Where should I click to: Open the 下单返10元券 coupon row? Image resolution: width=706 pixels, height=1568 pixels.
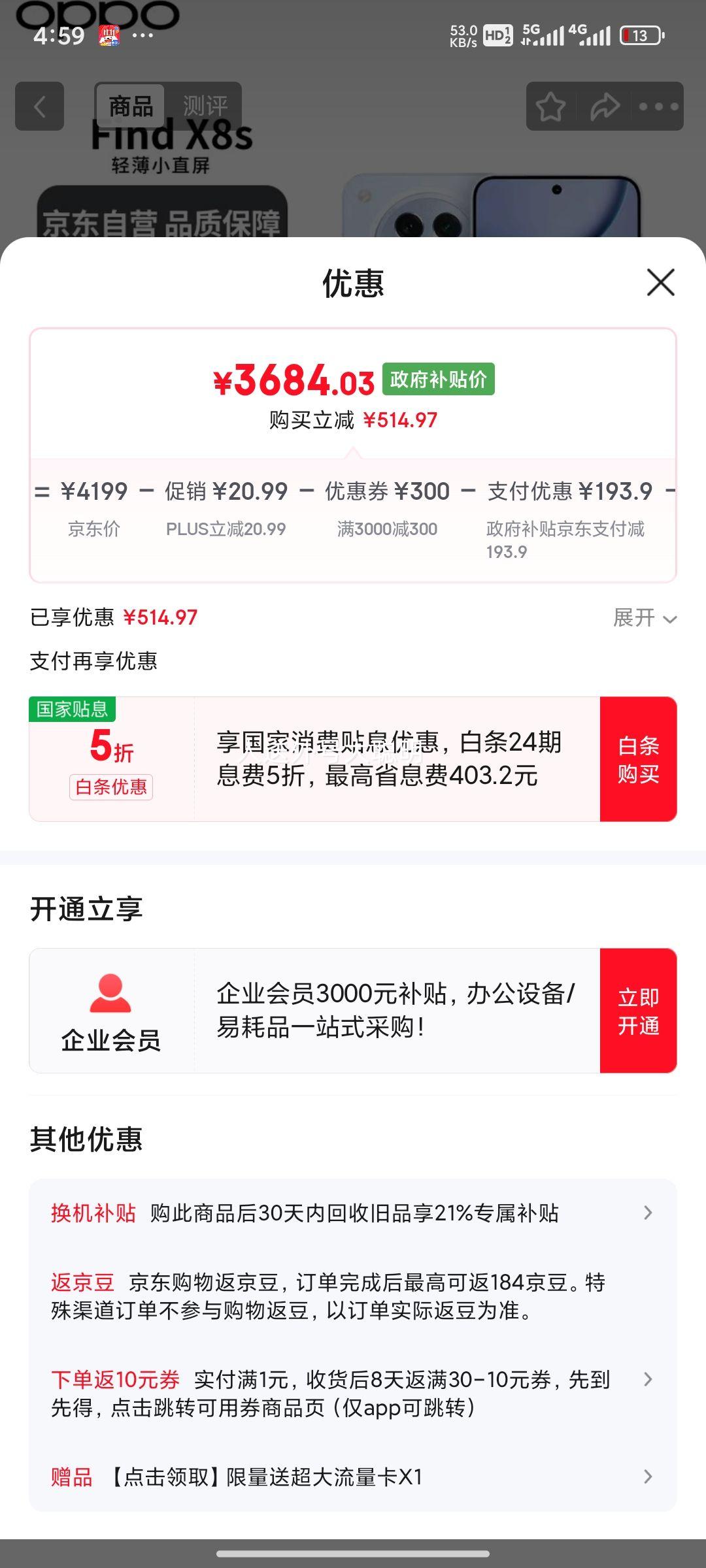coord(353,1393)
